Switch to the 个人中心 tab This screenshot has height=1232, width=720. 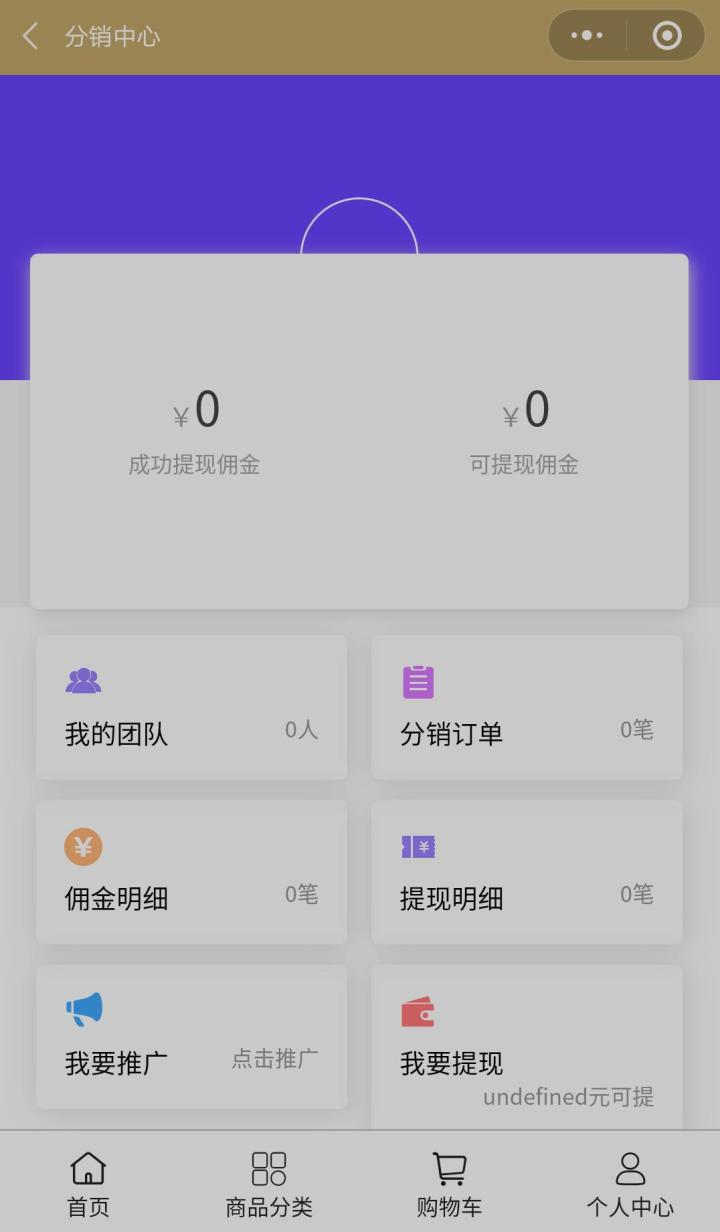[x=630, y=1181]
